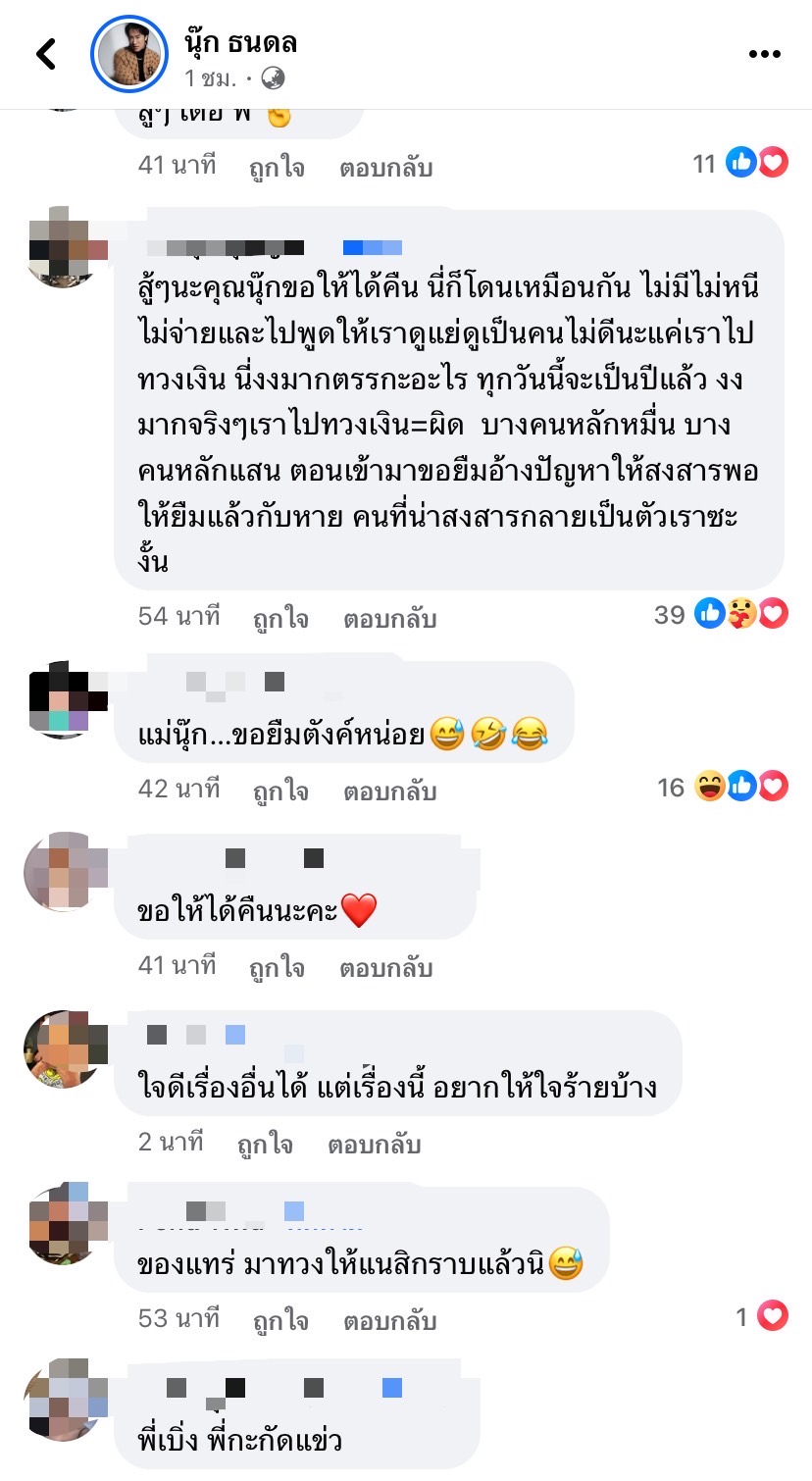Like the long comment posted 54 นาที ago
812x1481 pixels.
tap(280, 618)
